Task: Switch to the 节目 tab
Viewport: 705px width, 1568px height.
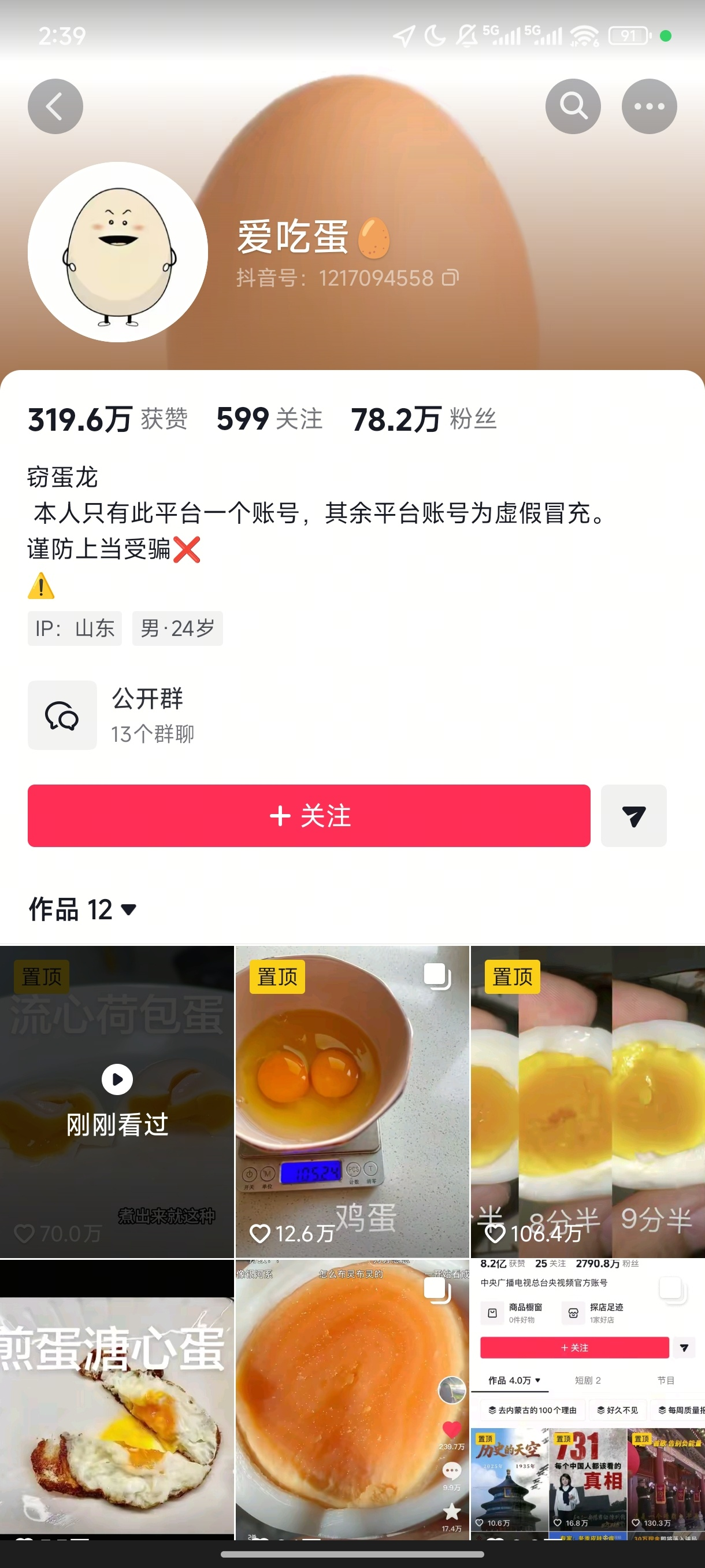Action: [666, 1381]
